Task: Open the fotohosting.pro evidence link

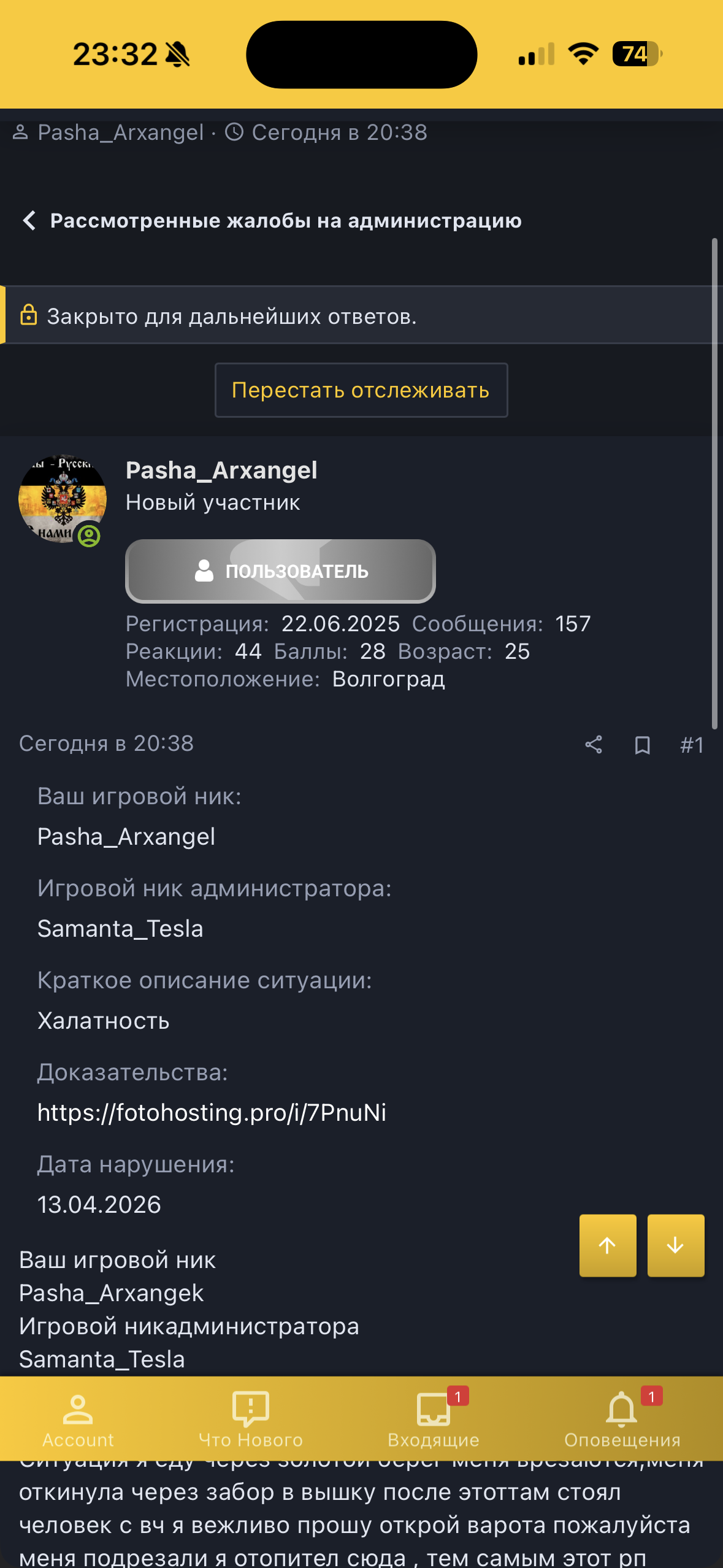Action: 212,1112
